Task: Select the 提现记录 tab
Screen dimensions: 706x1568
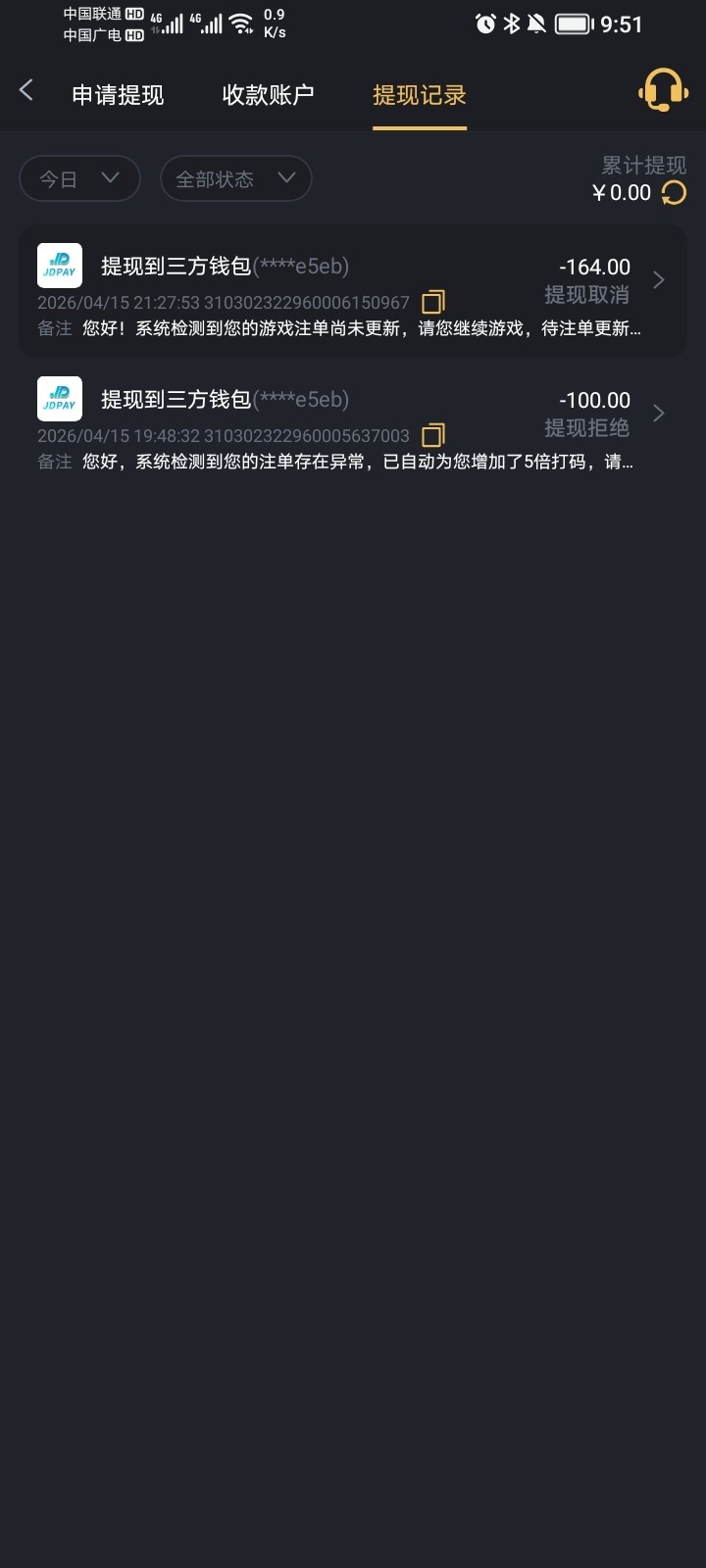Action: [x=419, y=95]
